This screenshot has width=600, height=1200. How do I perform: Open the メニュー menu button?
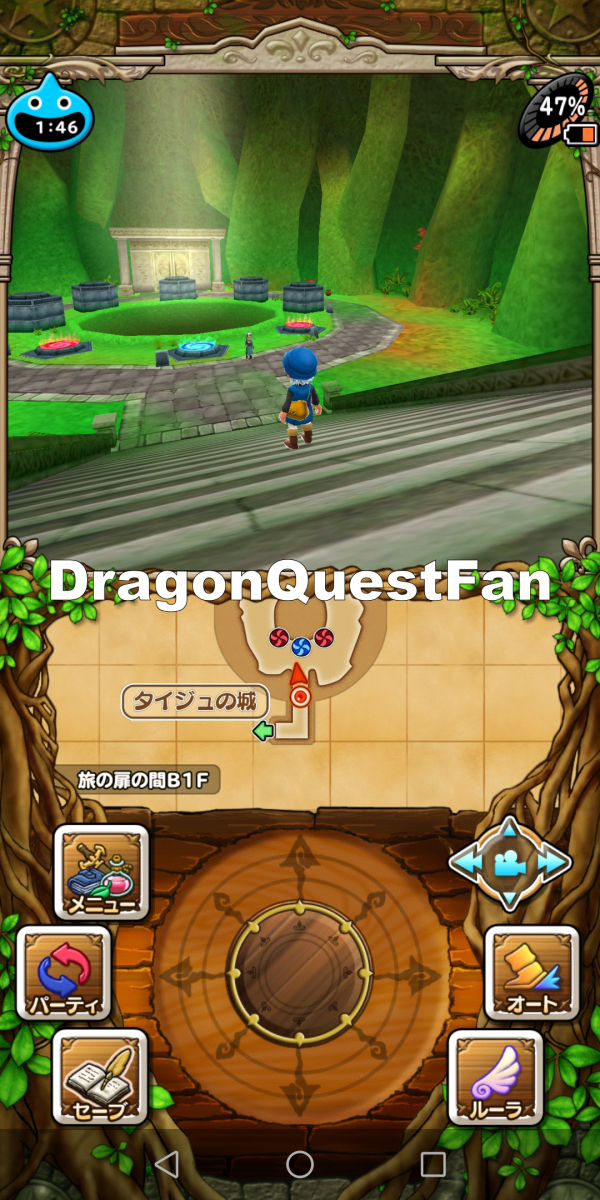pyautogui.click(x=101, y=872)
